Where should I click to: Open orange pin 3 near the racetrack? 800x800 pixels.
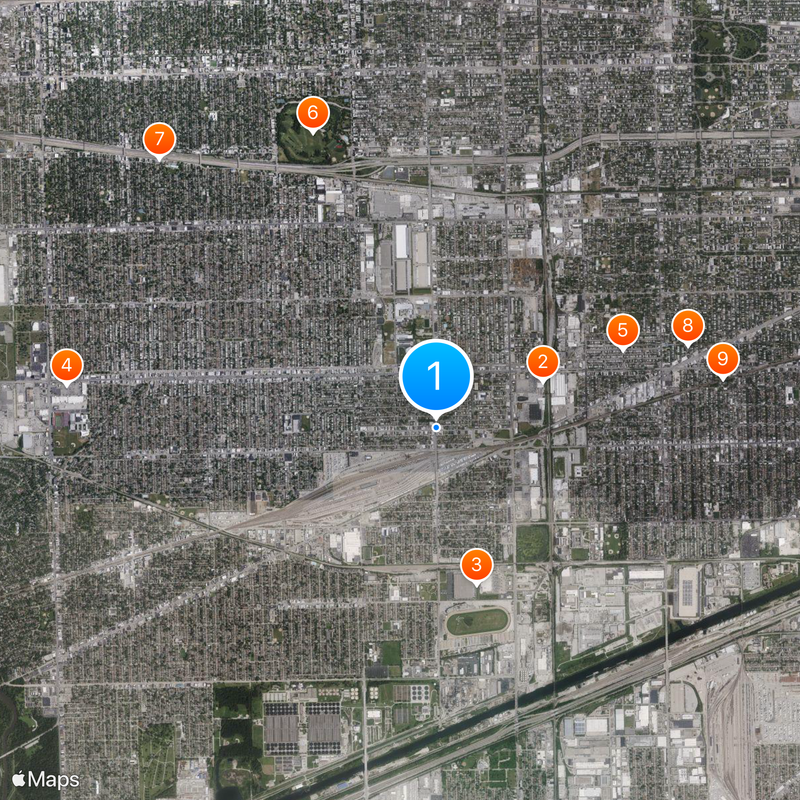pyautogui.click(x=476, y=565)
